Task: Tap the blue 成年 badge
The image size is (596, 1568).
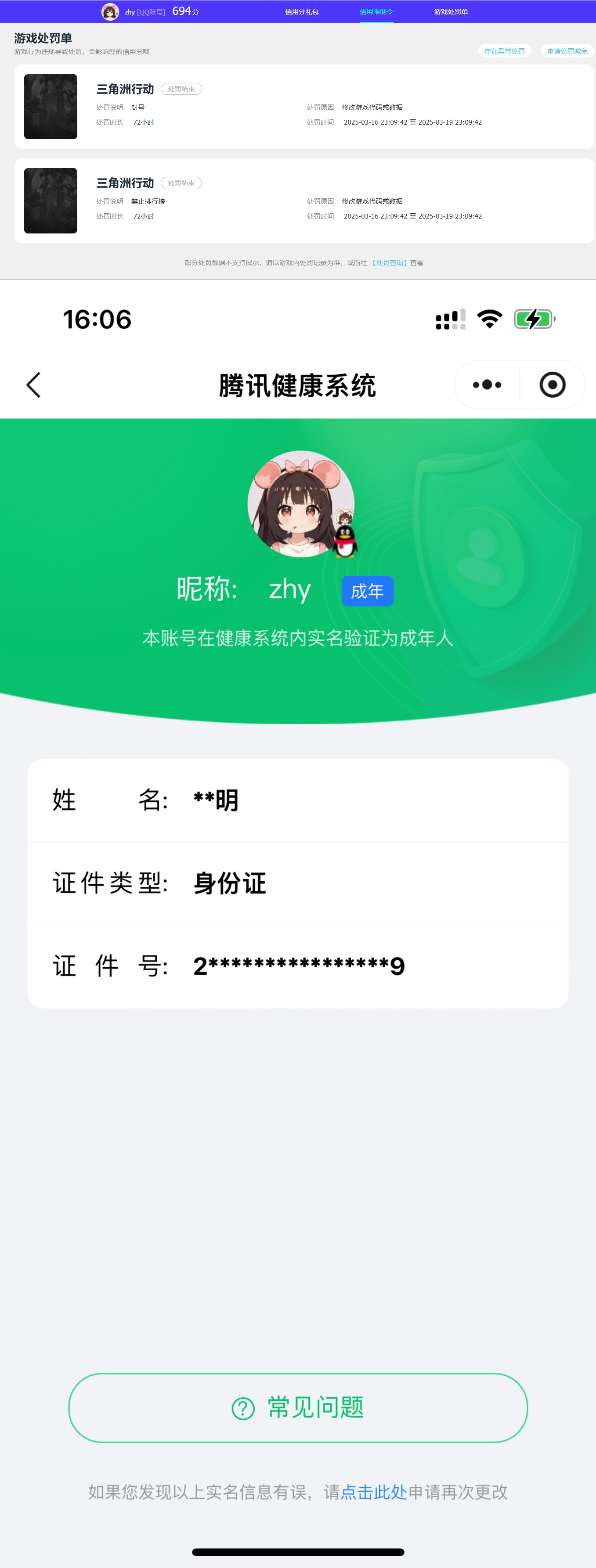Action: click(368, 590)
